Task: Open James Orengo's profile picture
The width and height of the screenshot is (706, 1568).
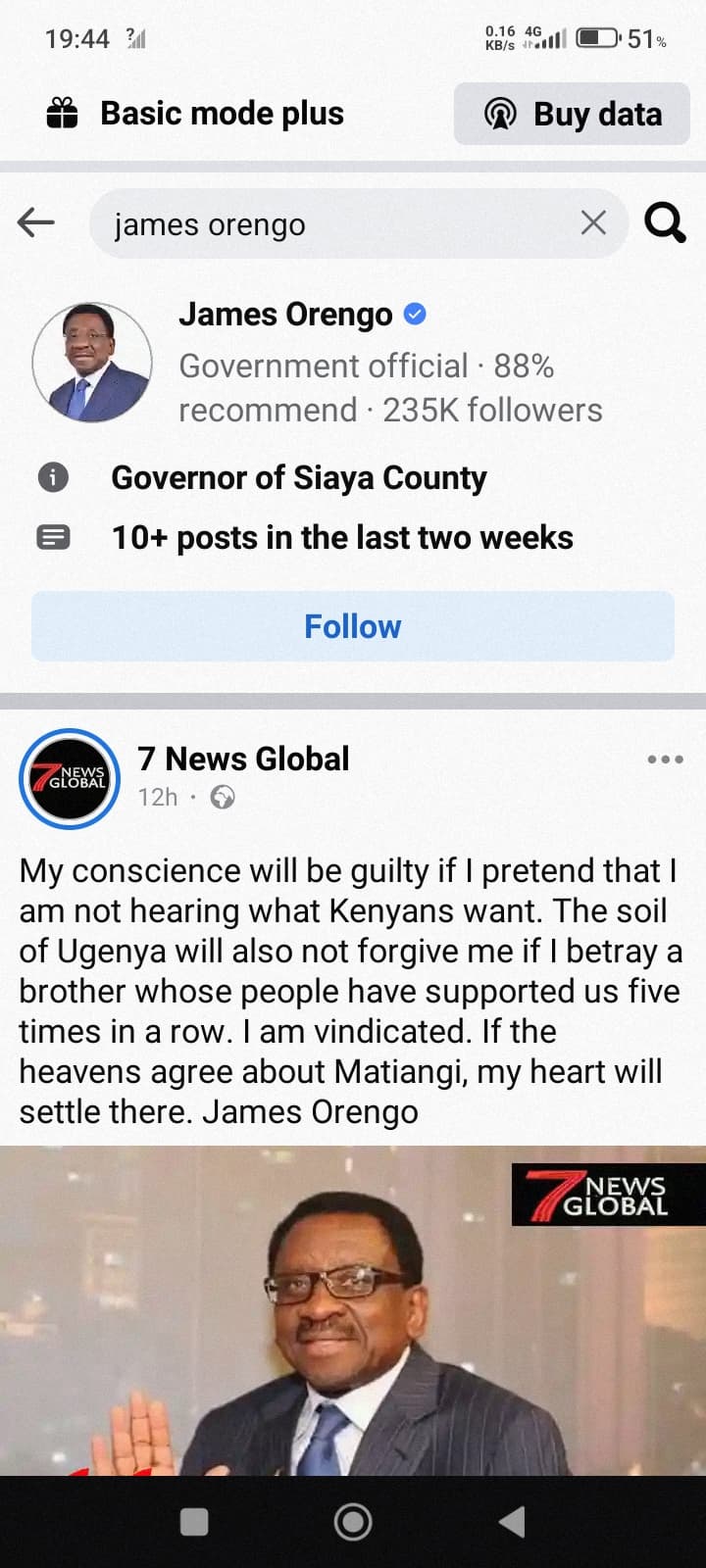Action: [x=92, y=363]
